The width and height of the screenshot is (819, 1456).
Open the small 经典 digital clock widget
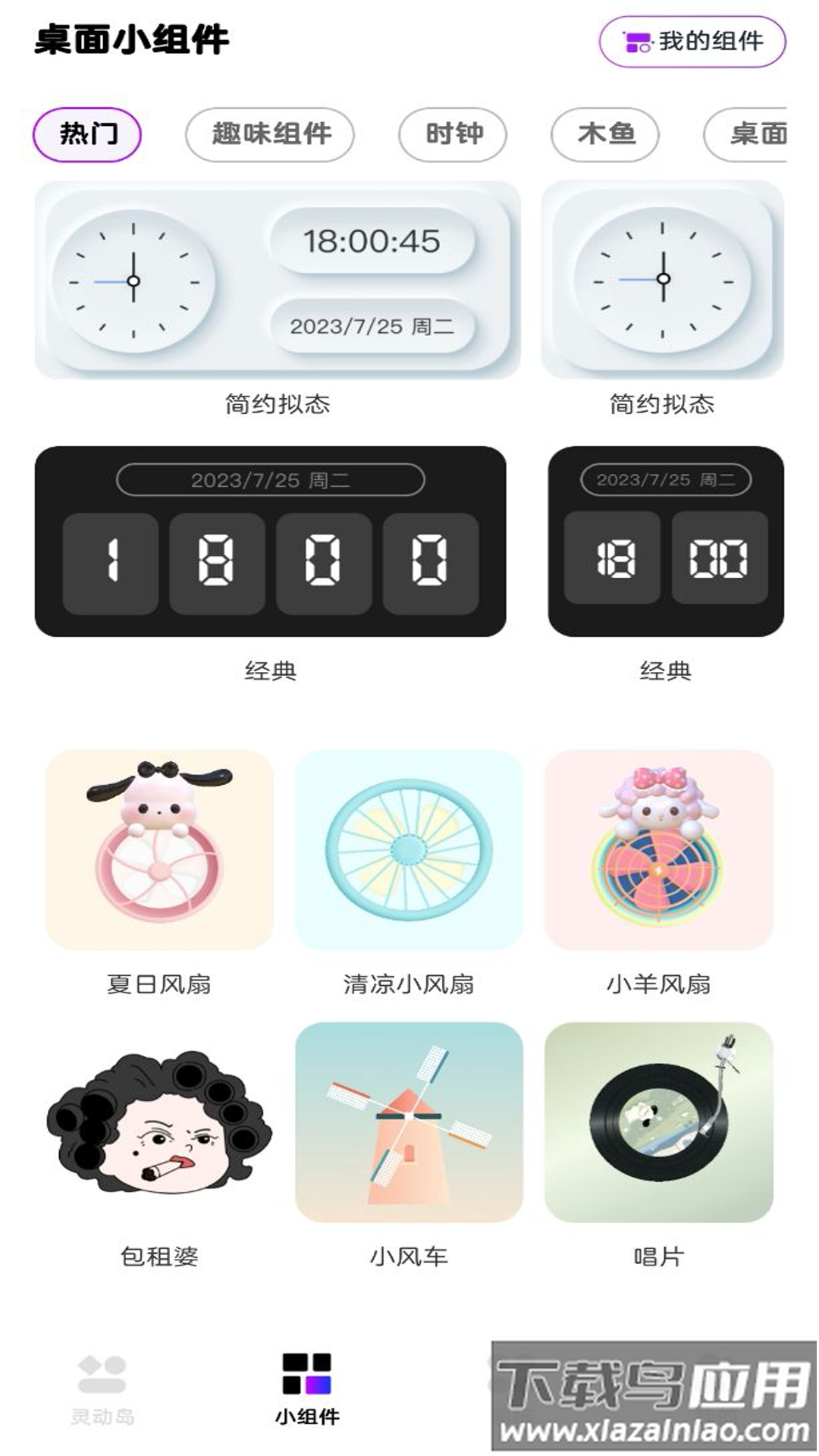666,541
